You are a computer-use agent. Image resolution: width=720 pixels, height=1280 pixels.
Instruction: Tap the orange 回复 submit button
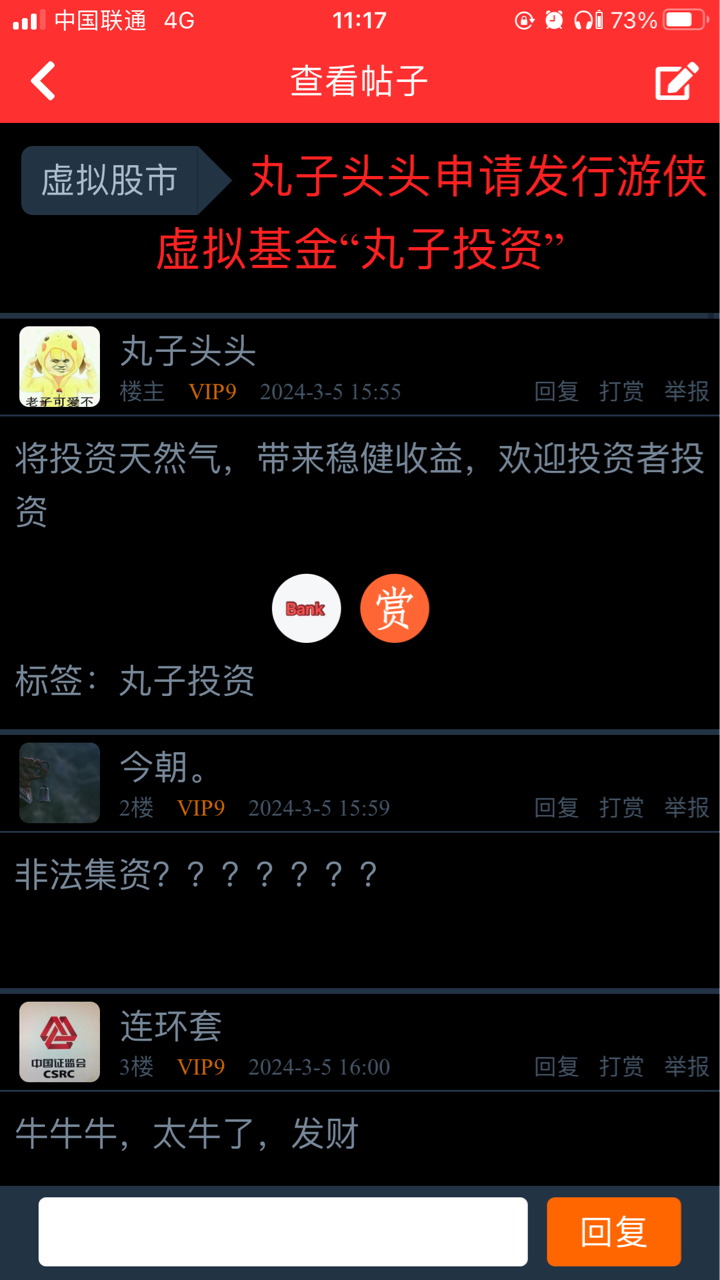pos(614,1232)
